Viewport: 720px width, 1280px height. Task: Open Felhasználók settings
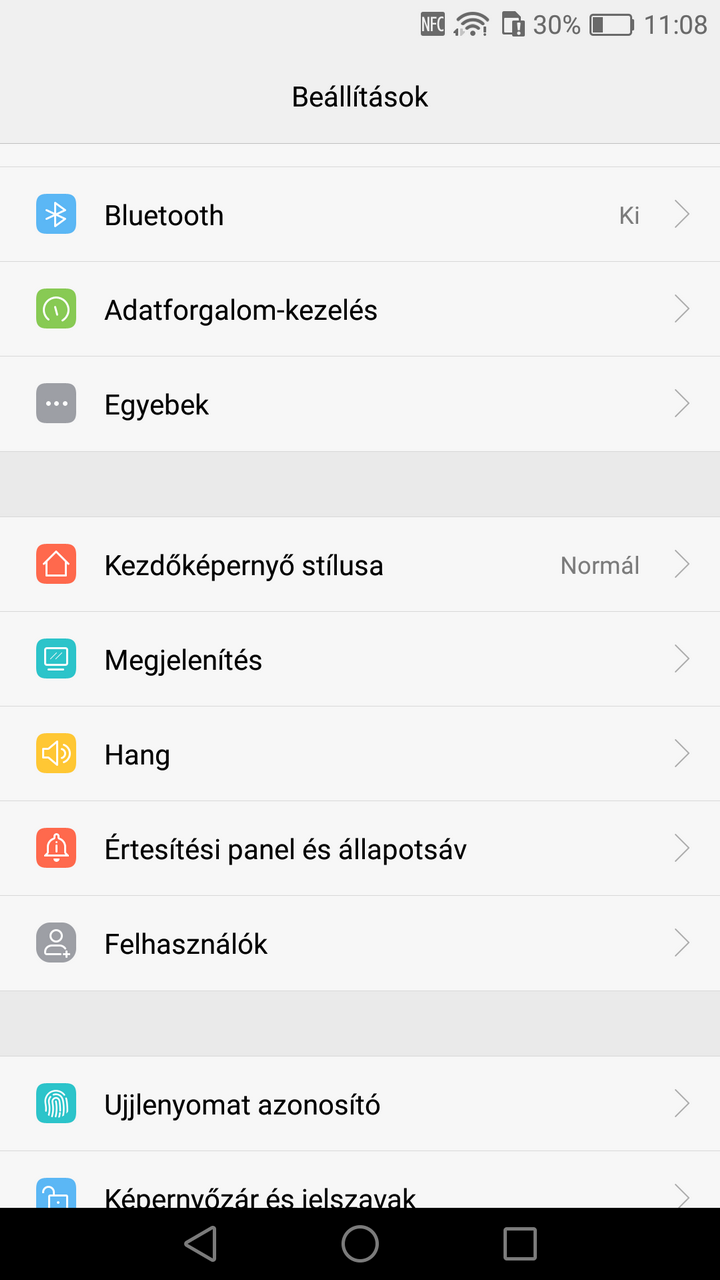click(360, 944)
